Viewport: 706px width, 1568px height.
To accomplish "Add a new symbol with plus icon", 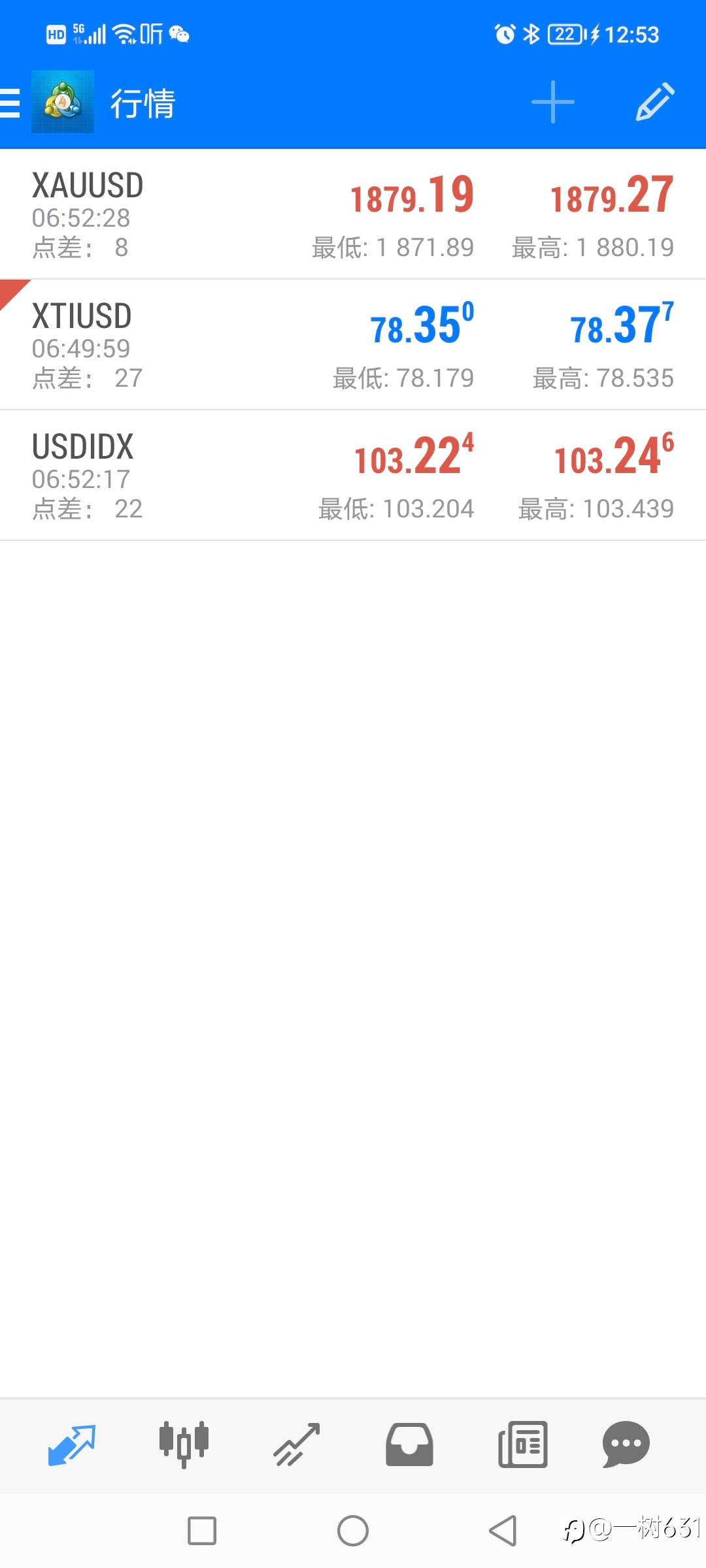I will click(x=552, y=103).
